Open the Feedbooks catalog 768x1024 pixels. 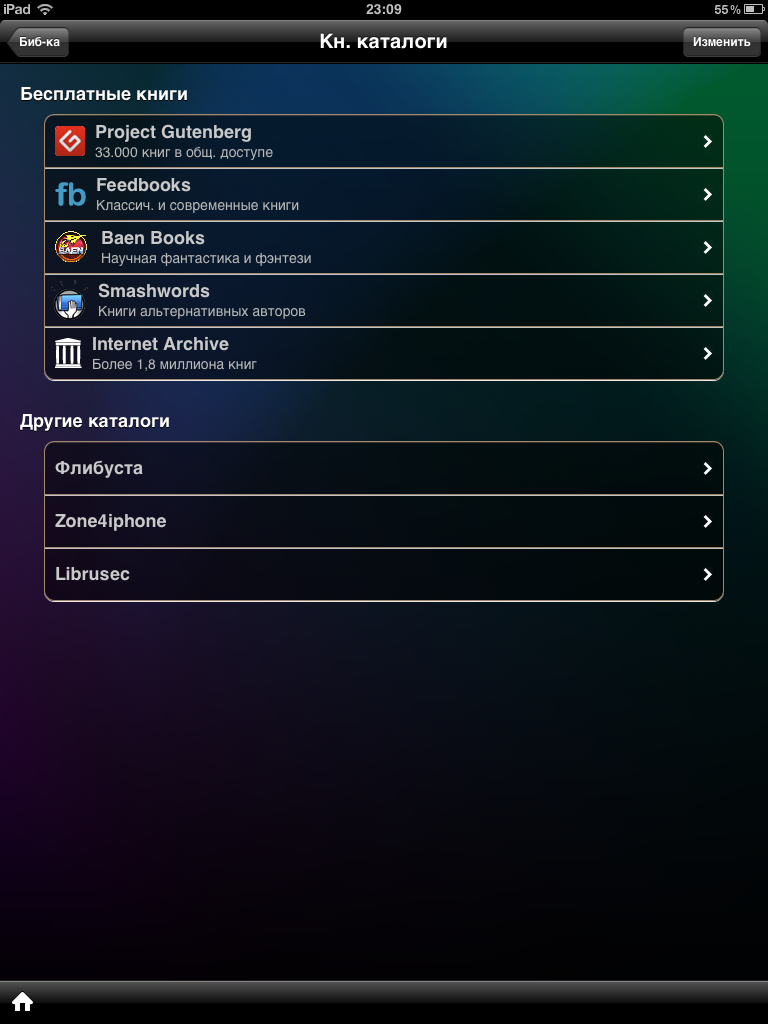383,195
